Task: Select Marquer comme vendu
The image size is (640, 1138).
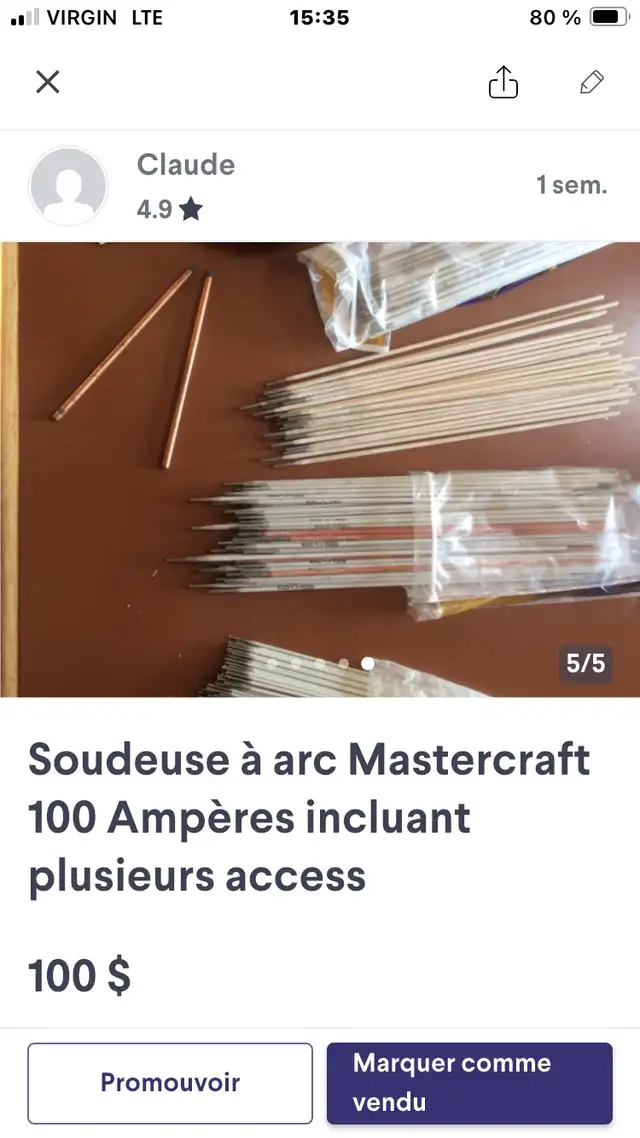Action: [x=469, y=1083]
